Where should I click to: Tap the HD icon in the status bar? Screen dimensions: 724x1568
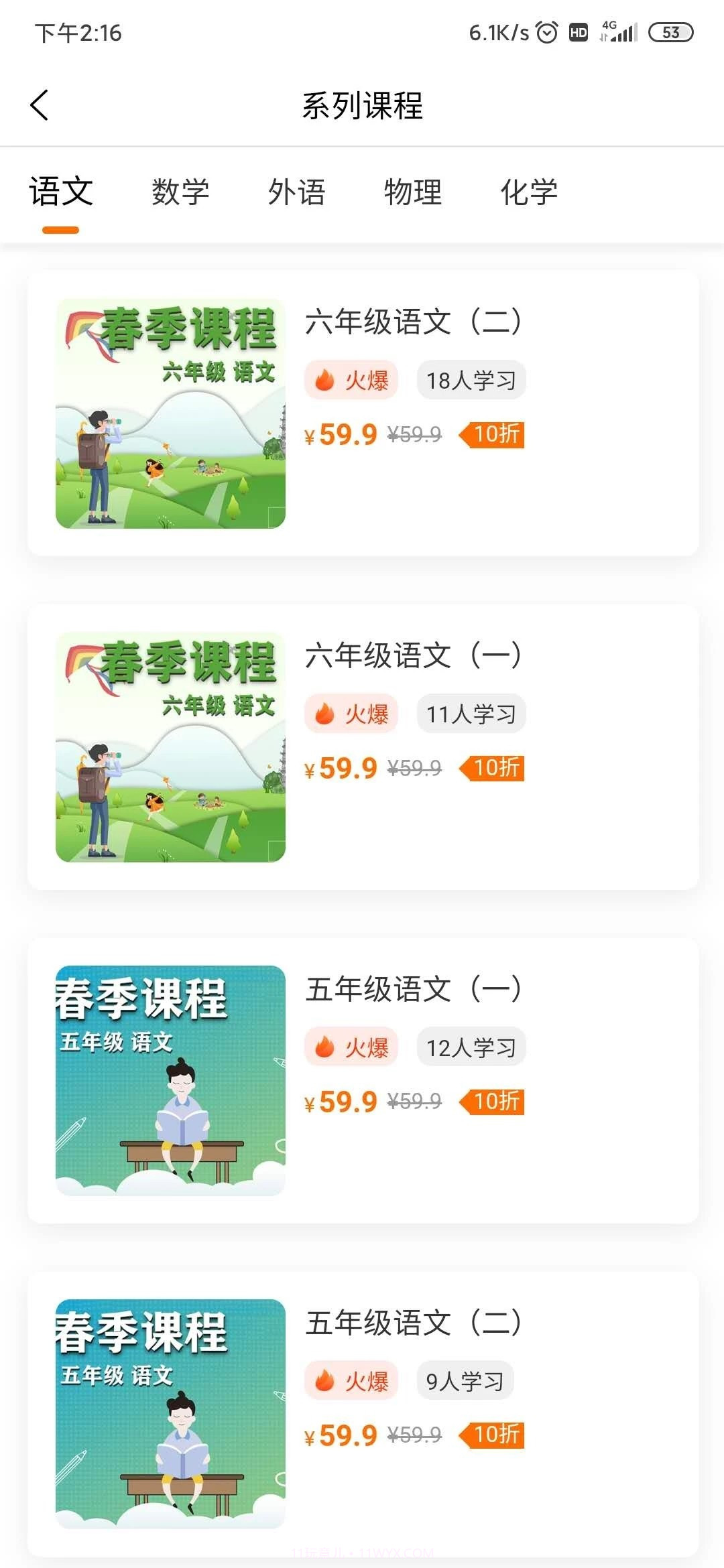click(x=578, y=31)
